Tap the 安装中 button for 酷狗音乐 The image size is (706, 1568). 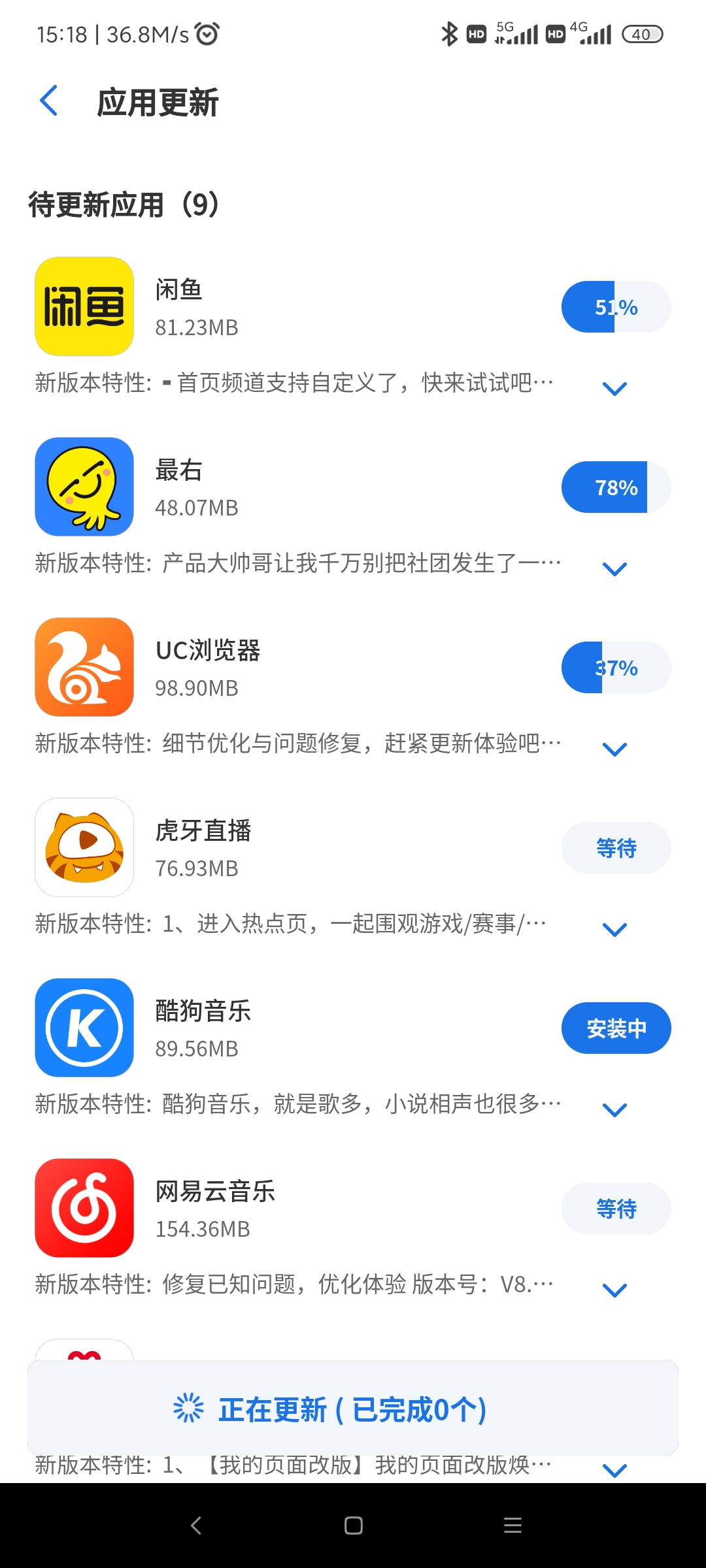point(616,1028)
